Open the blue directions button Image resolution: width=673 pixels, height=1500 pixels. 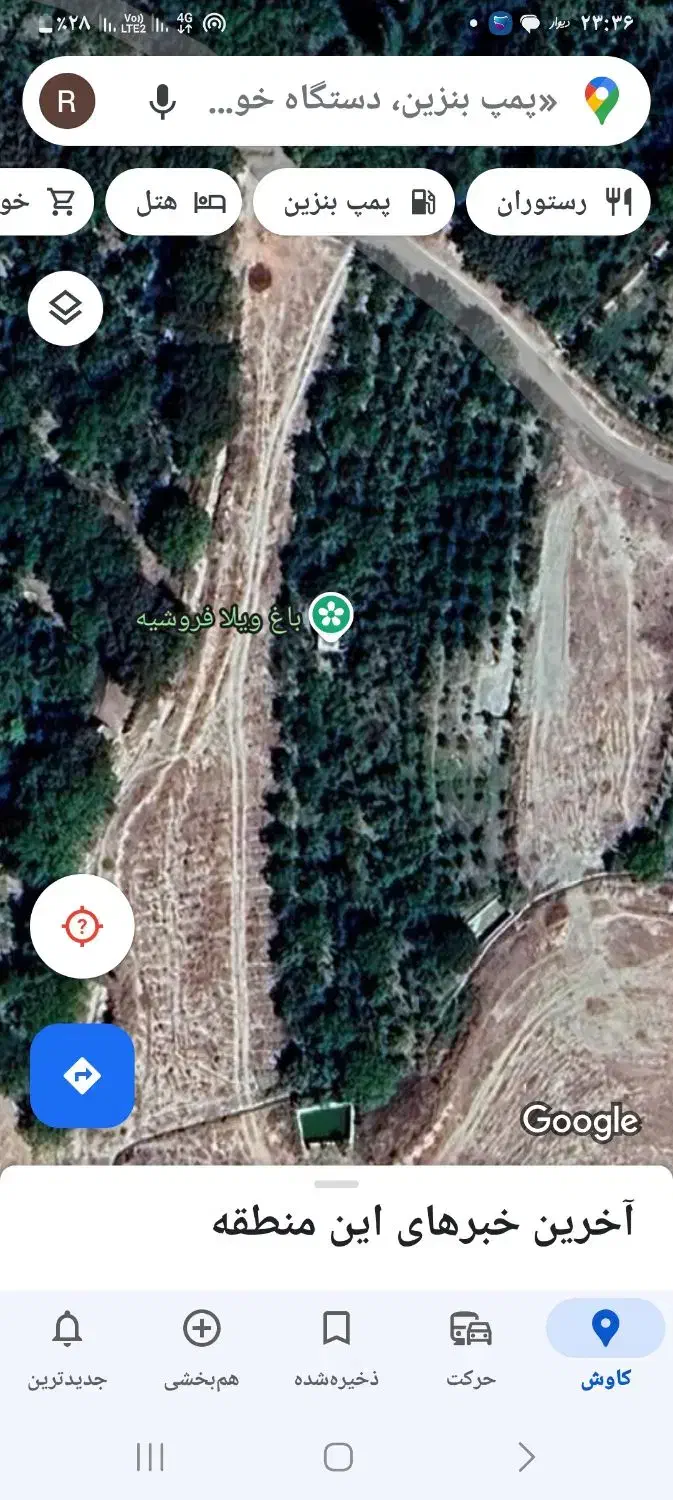click(82, 1076)
